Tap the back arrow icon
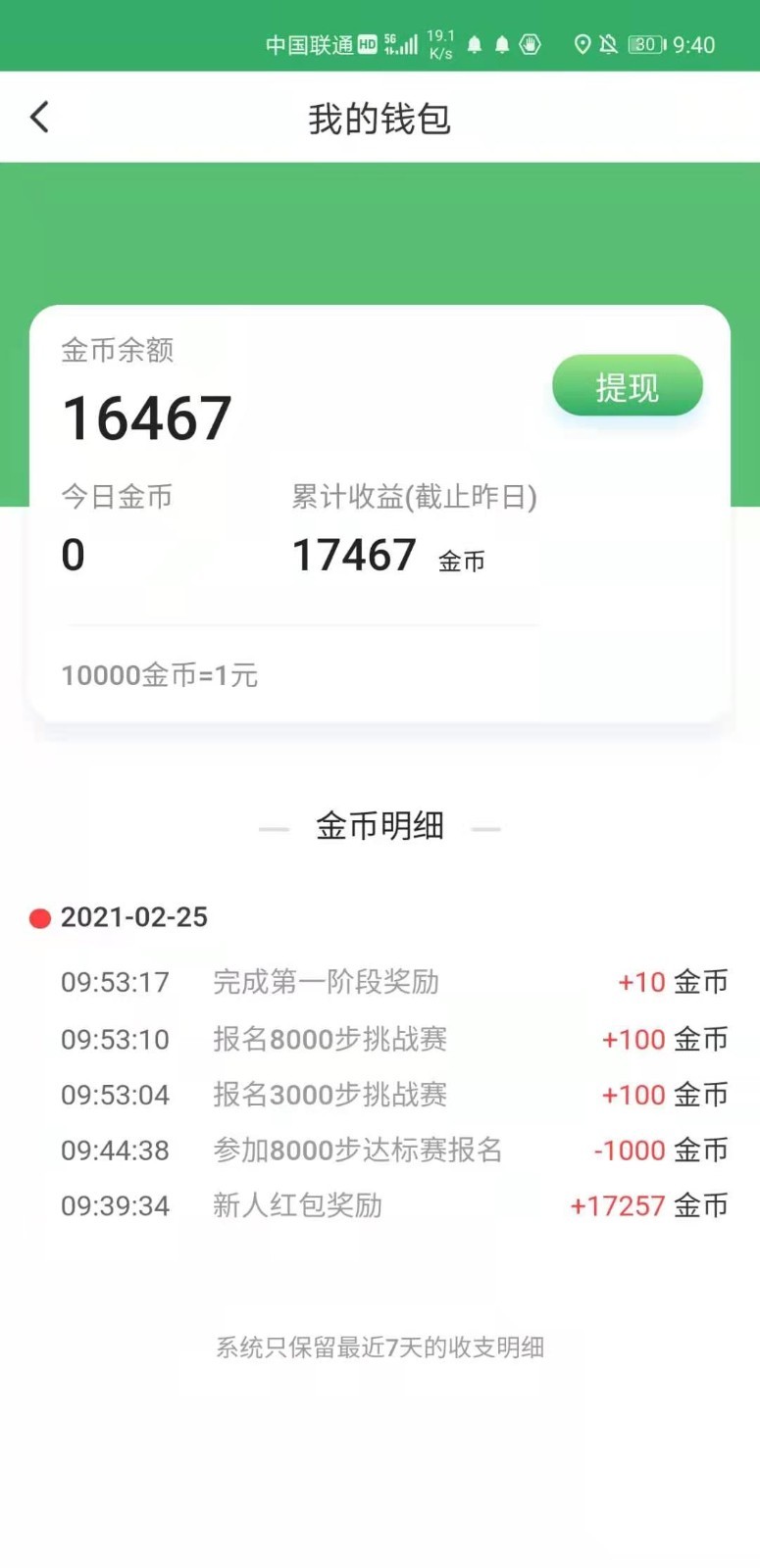This screenshot has width=760, height=1568. pyautogui.click(x=39, y=116)
